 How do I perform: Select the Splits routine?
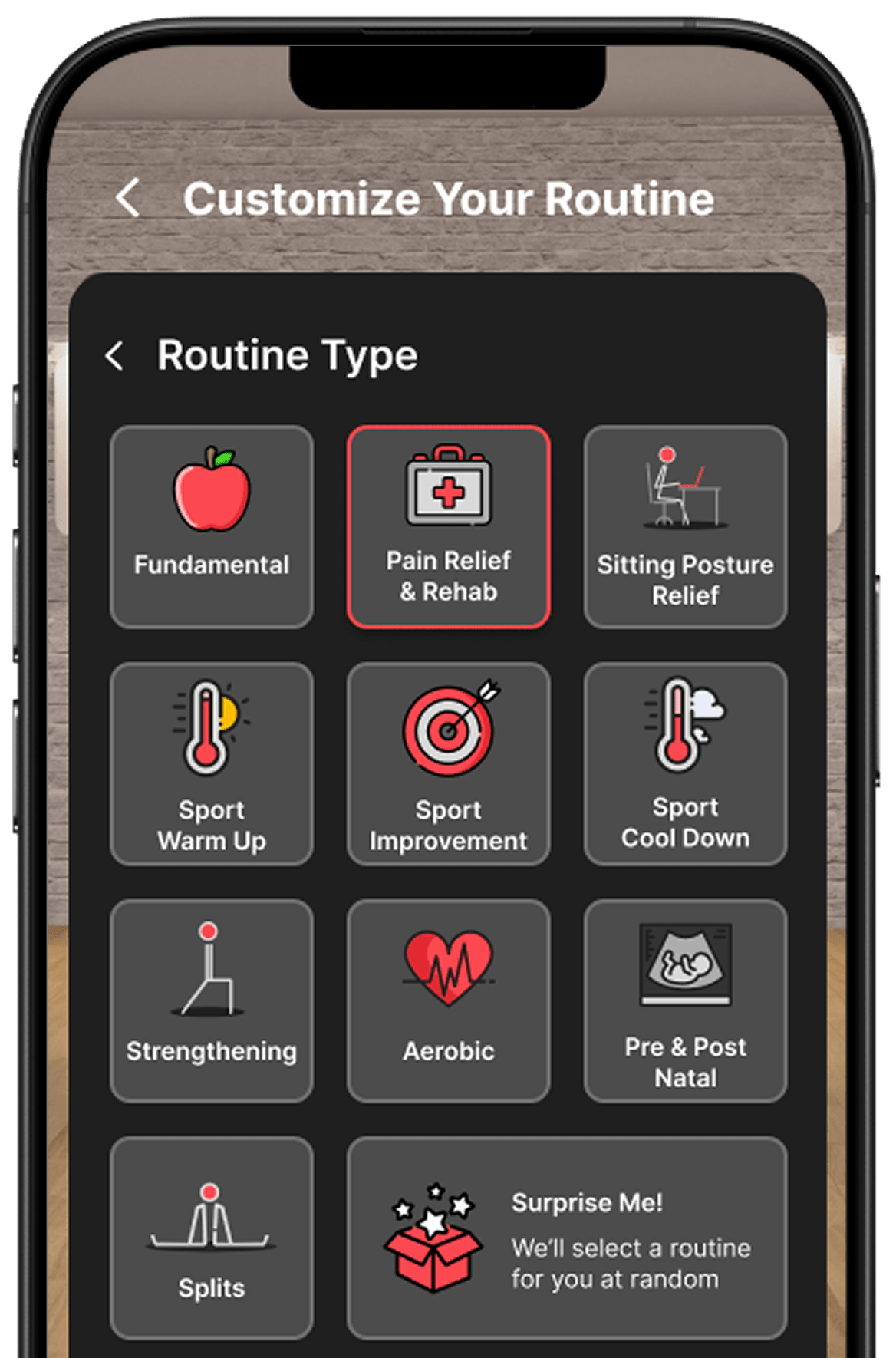tap(212, 1238)
